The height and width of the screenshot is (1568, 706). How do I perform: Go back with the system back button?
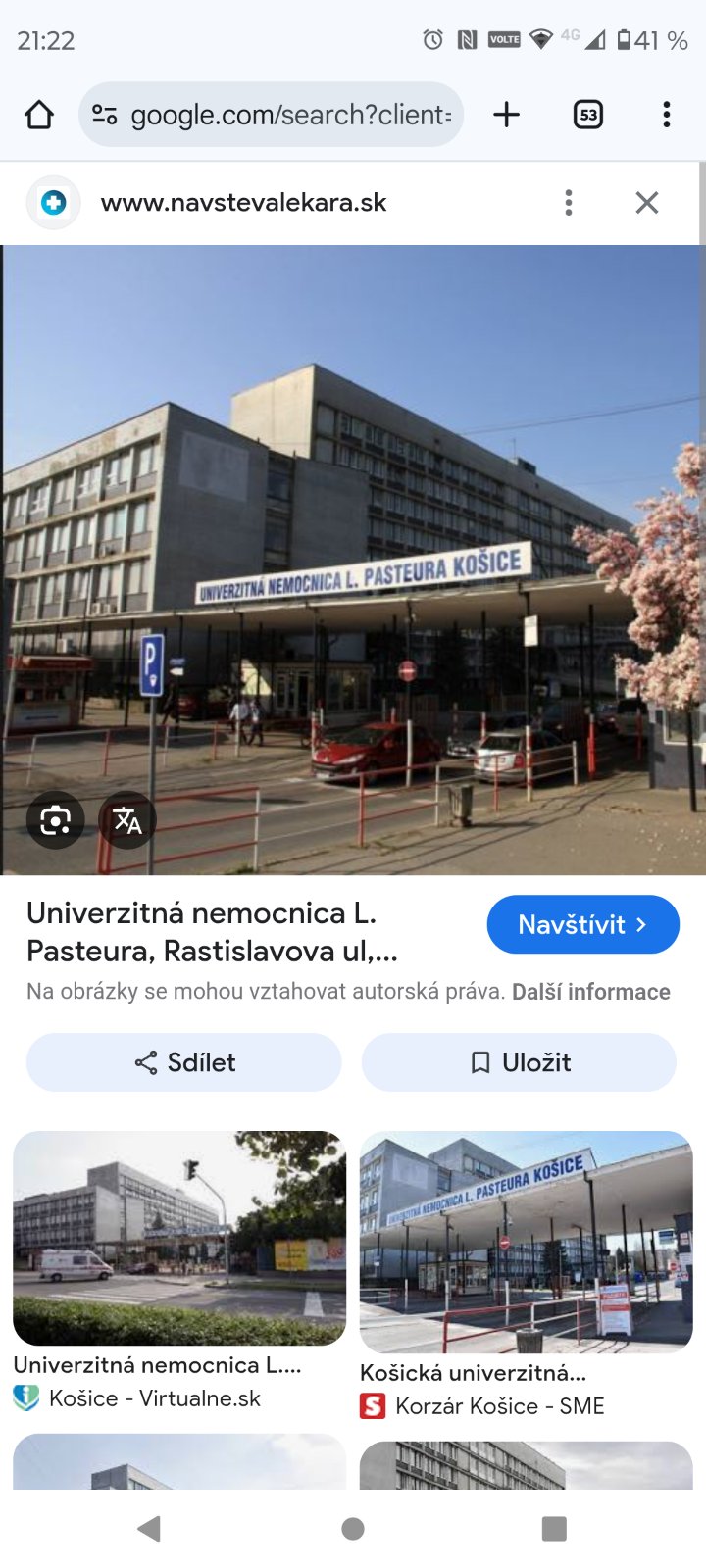point(149,1529)
